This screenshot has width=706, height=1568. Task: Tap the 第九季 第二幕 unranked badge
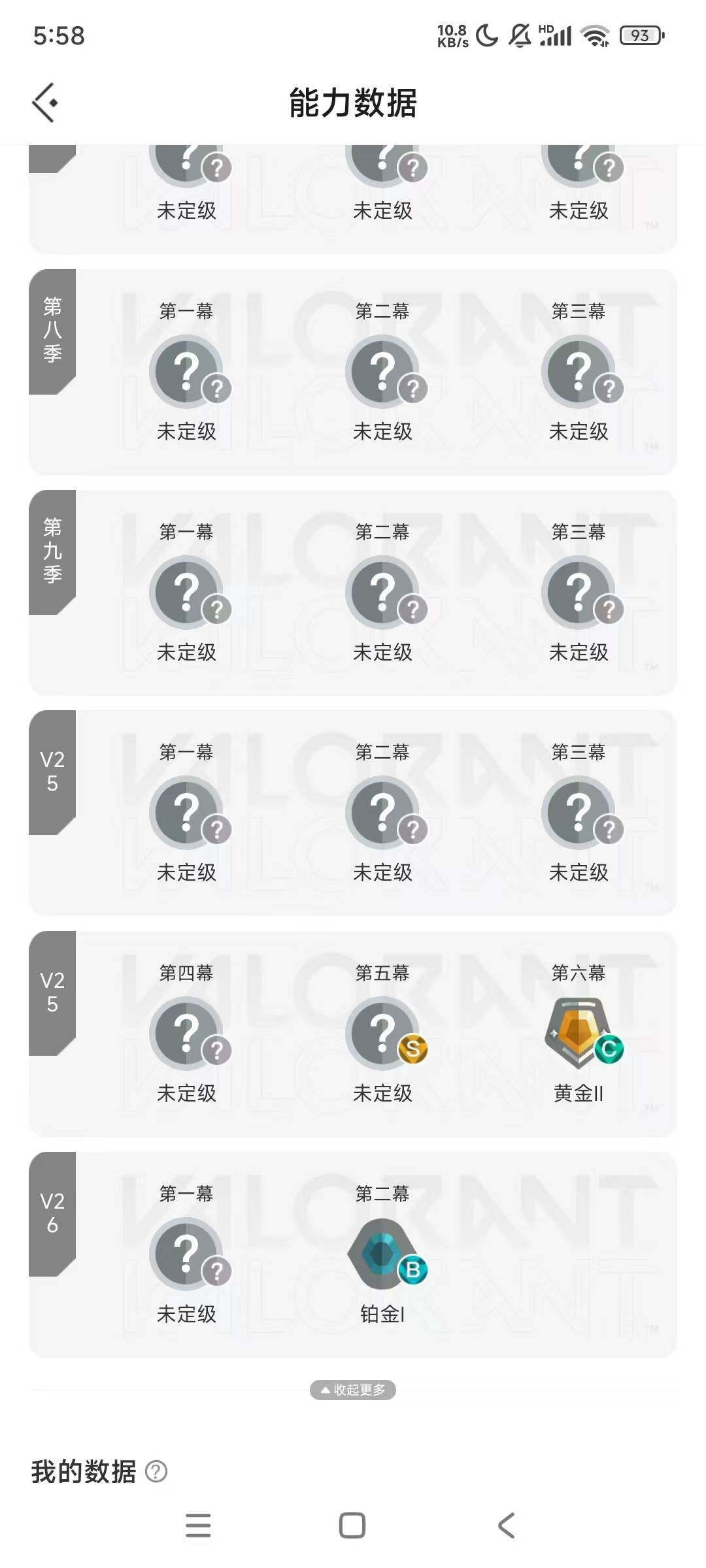383,591
